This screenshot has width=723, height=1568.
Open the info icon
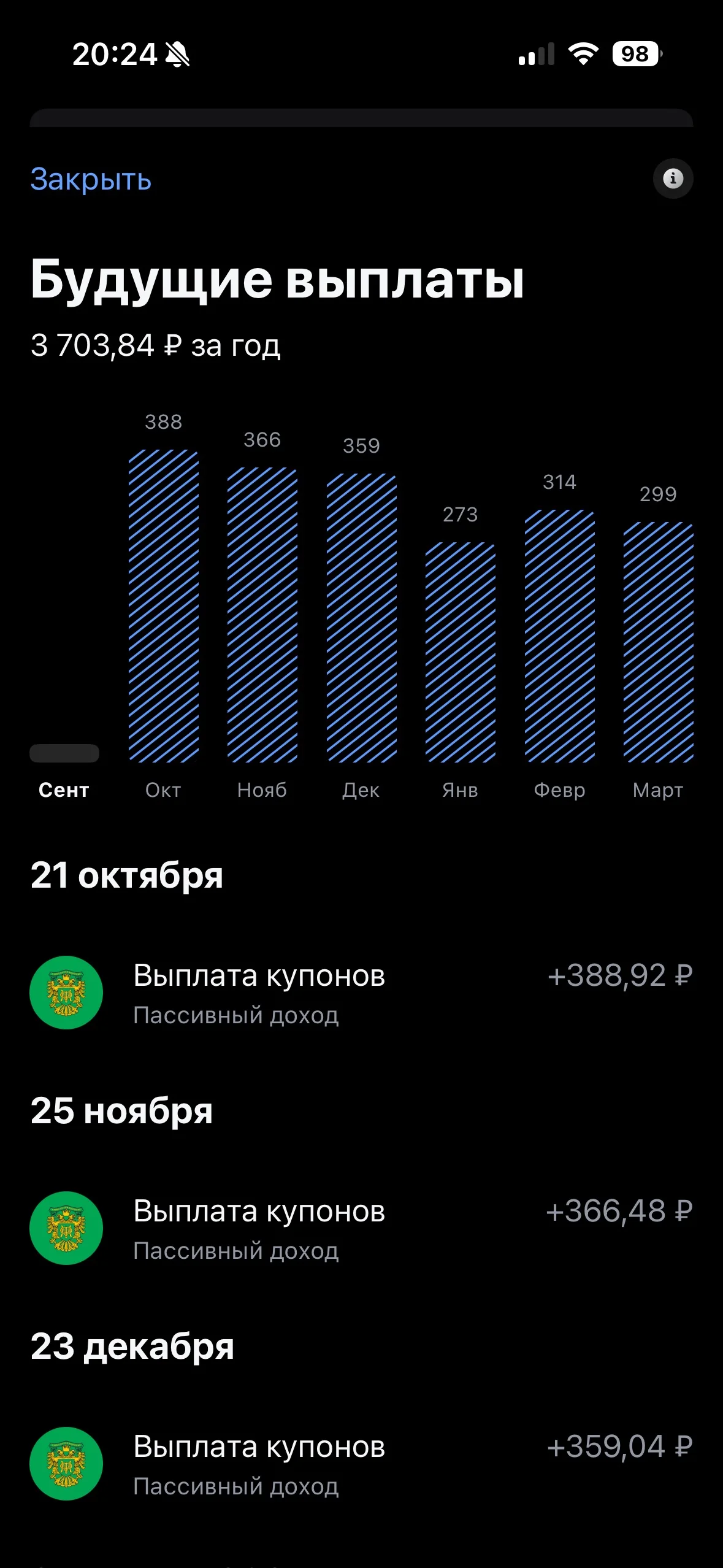(x=673, y=179)
